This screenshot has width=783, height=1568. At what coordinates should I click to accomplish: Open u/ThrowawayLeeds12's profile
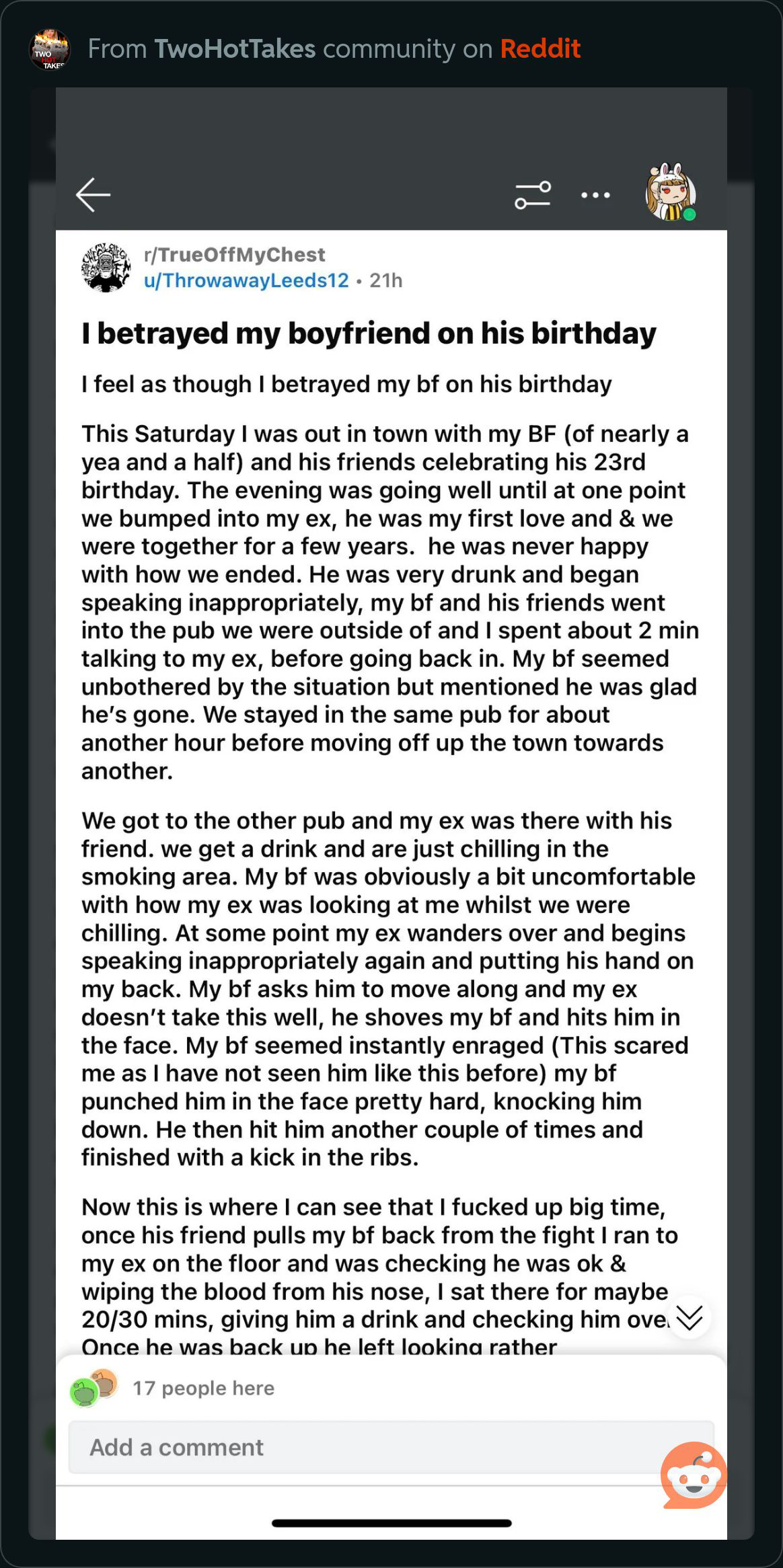pos(246,280)
